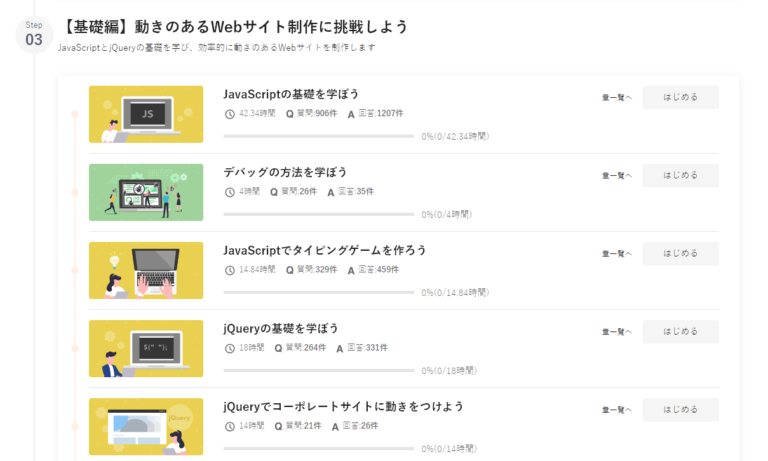Tap はじめる for JavaScriptでタイピングゲームを作ろう
This screenshot has width=768, height=461.
[x=680, y=253]
